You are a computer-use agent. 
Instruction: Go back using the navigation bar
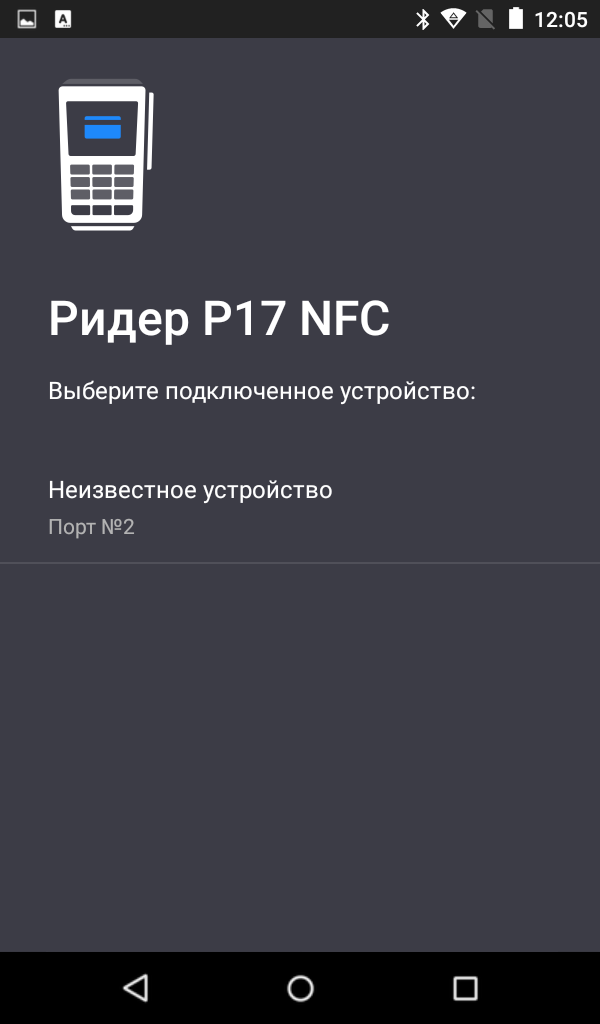tap(136, 988)
